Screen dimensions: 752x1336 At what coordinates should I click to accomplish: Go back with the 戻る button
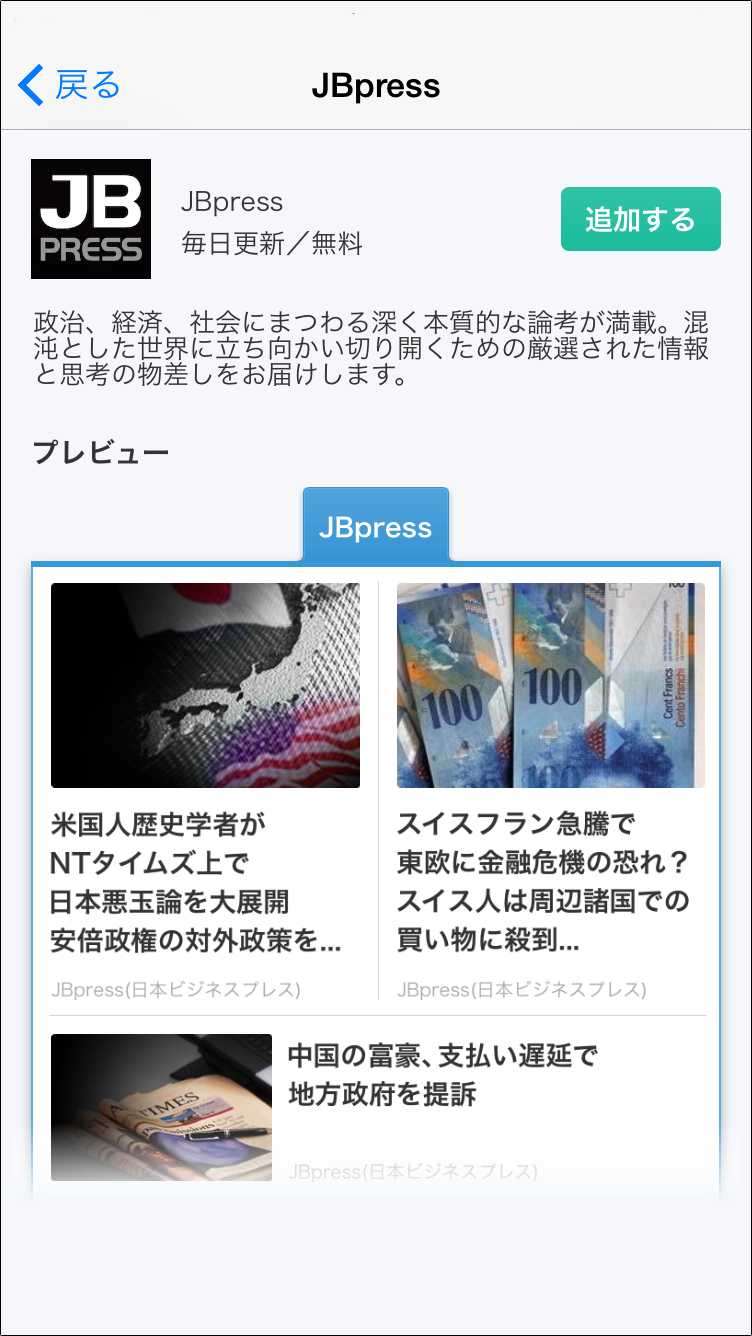(69, 85)
